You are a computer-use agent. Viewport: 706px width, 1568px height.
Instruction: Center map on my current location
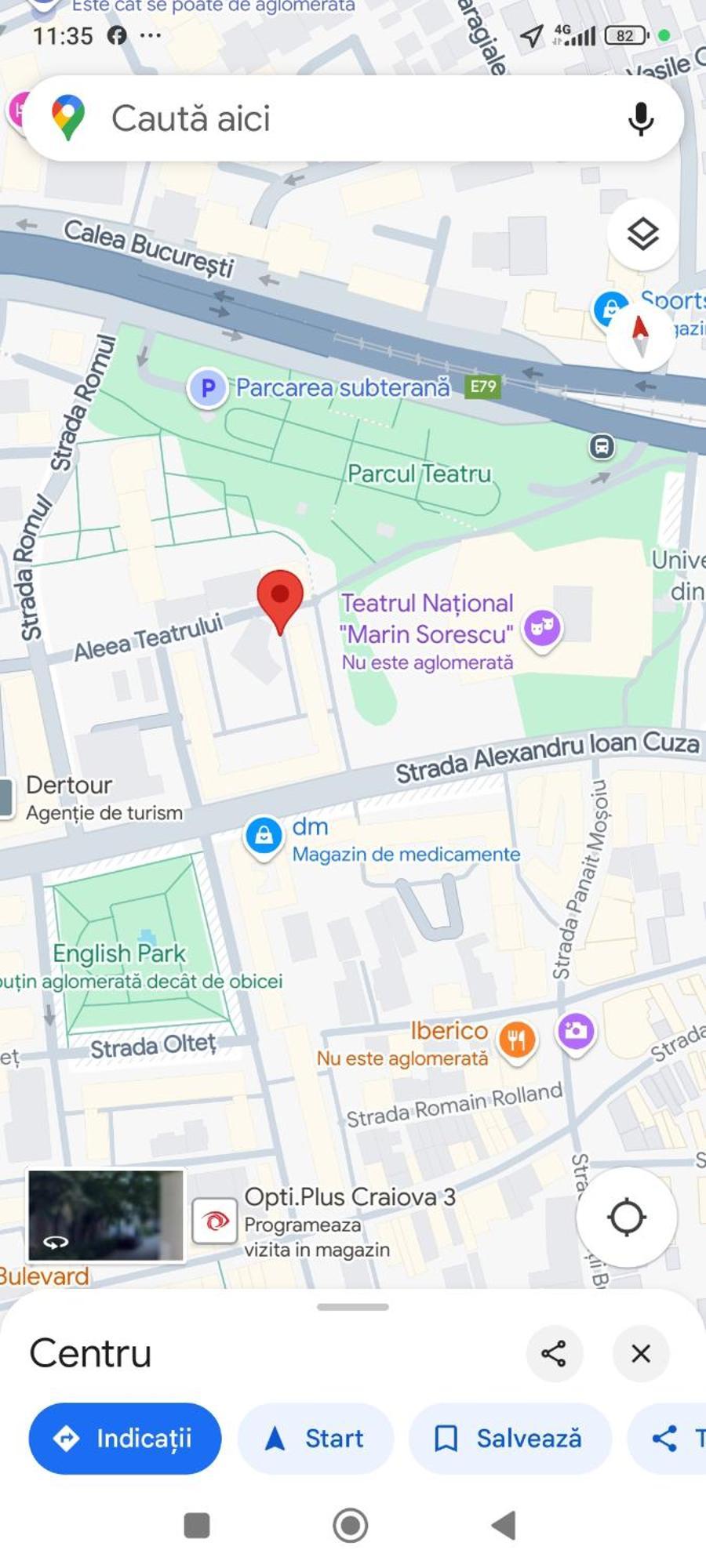pyautogui.click(x=626, y=1217)
